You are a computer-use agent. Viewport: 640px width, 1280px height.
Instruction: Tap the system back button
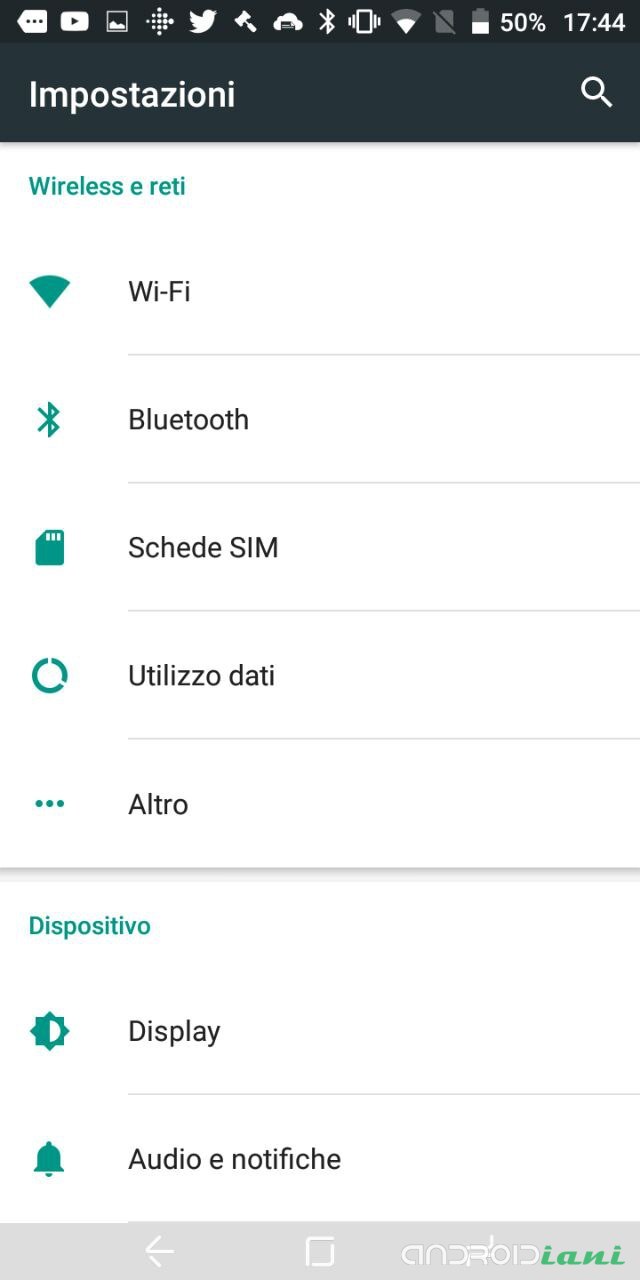(x=160, y=1251)
